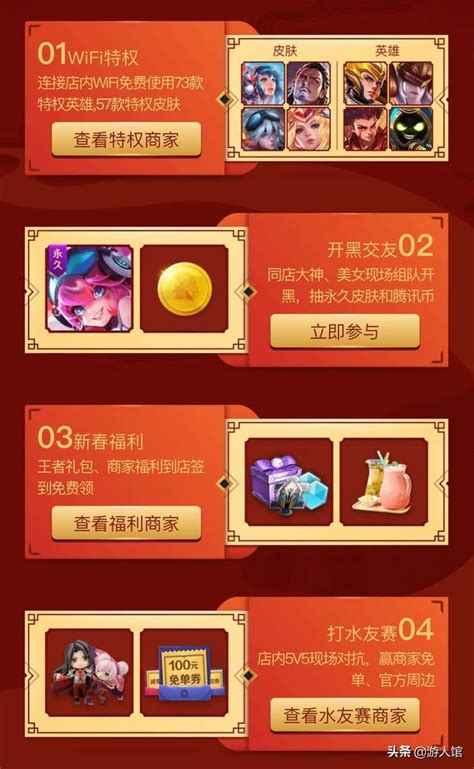Screen dimensions: 474x769
Task: Join via the 立即参与 button
Action: [x=345, y=332]
